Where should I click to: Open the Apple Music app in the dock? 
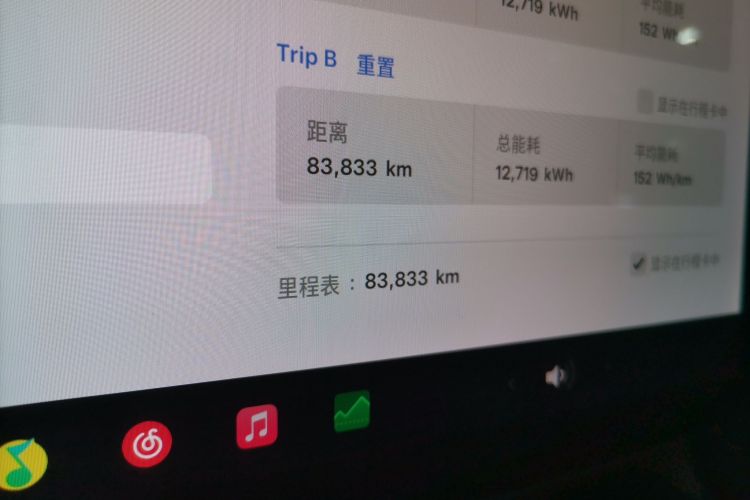257,426
